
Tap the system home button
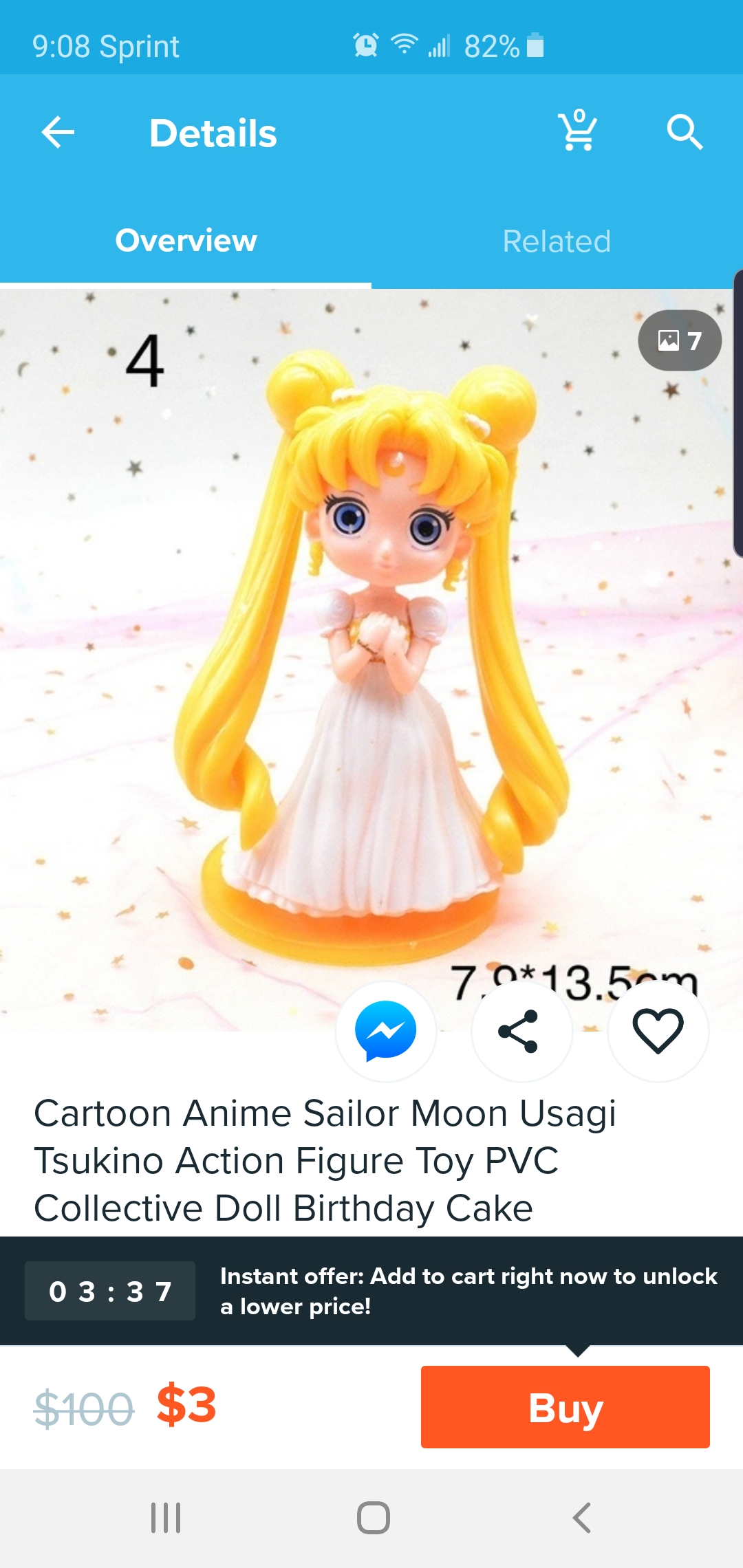374,1518
